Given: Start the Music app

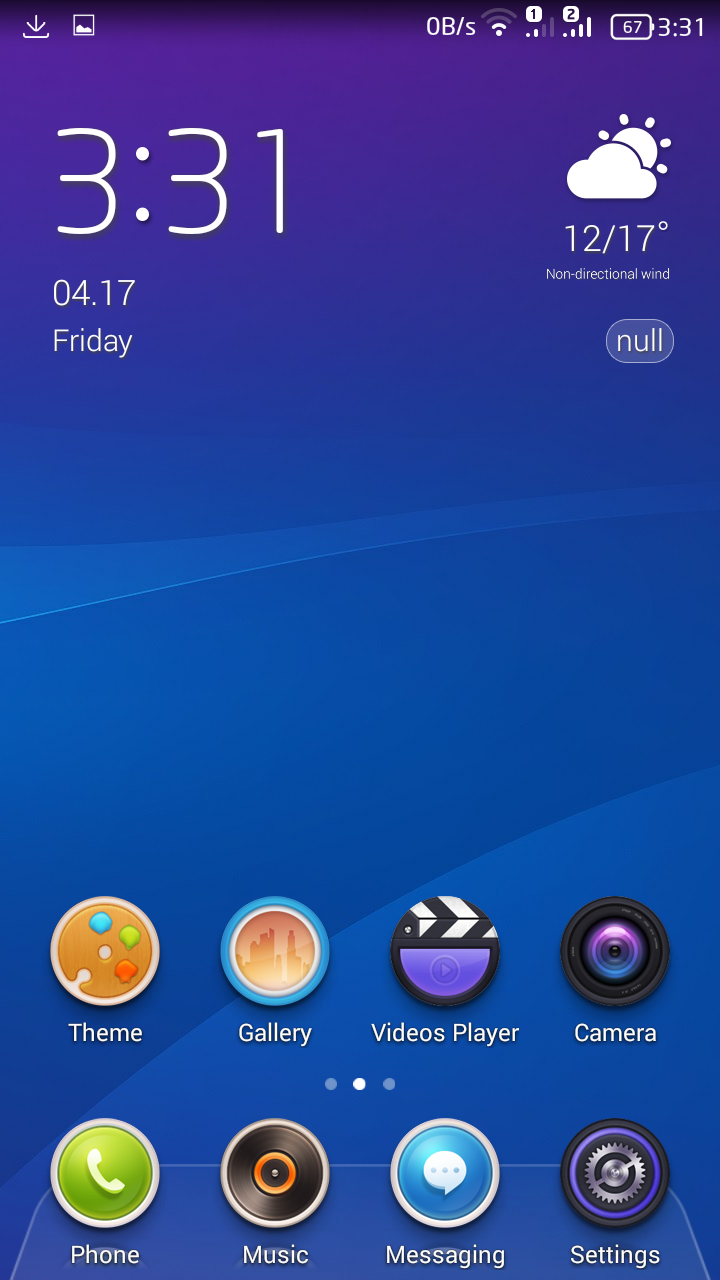Looking at the screenshot, I should click(x=275, y=1173).
